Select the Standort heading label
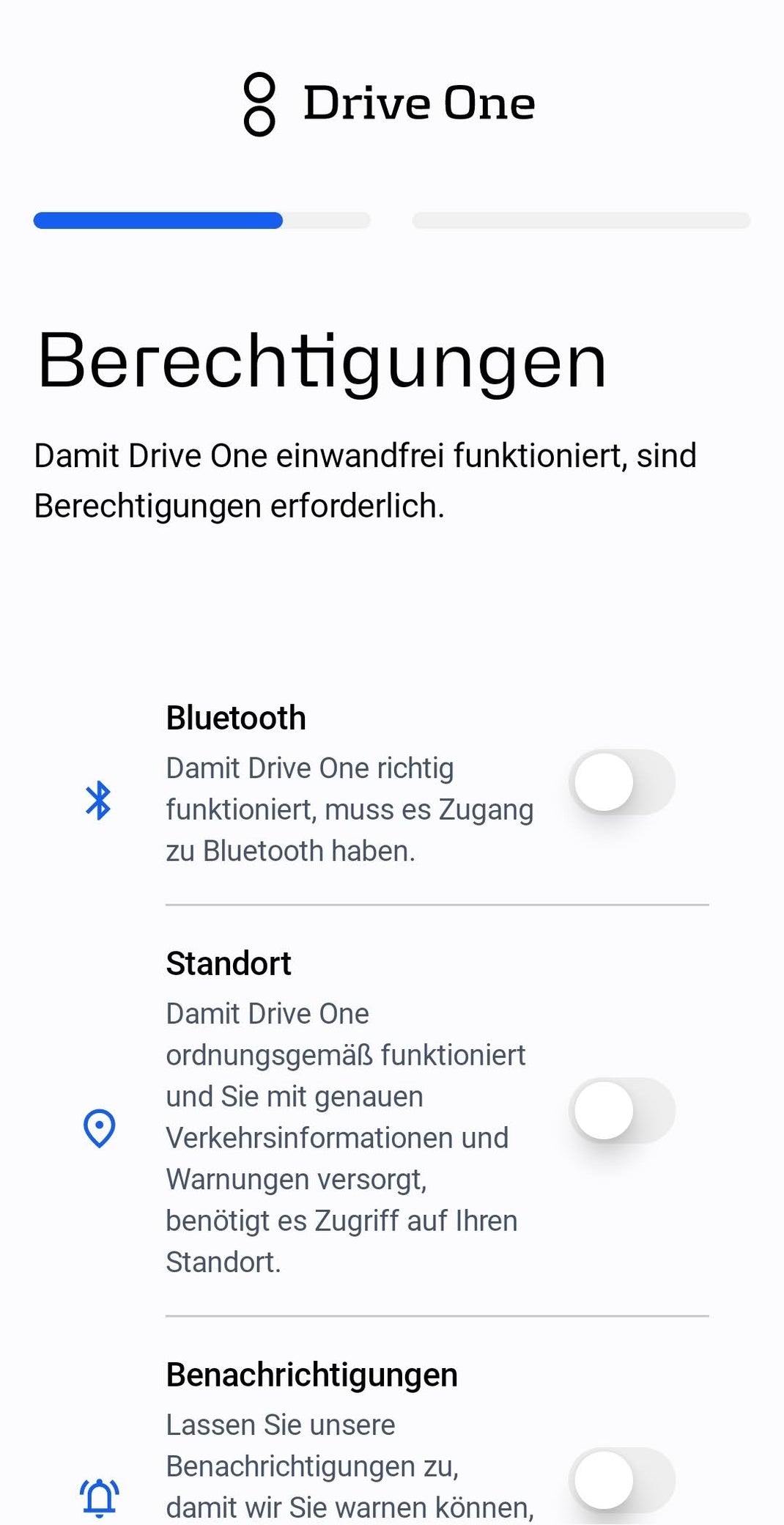This screenshot has height=1525, width=784. pos(229,963)
